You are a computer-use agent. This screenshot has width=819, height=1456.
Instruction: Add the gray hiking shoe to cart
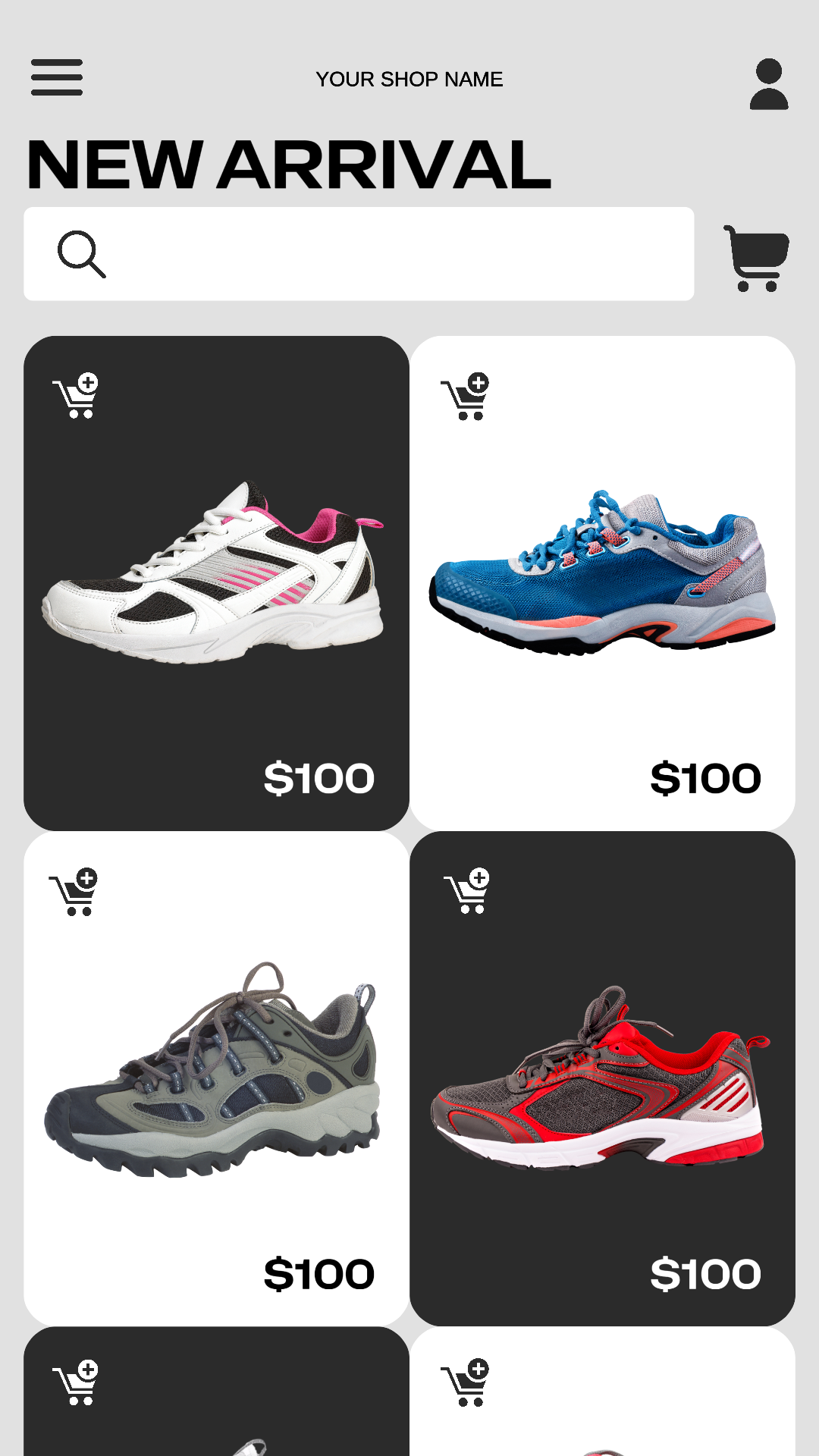(74, 891)
